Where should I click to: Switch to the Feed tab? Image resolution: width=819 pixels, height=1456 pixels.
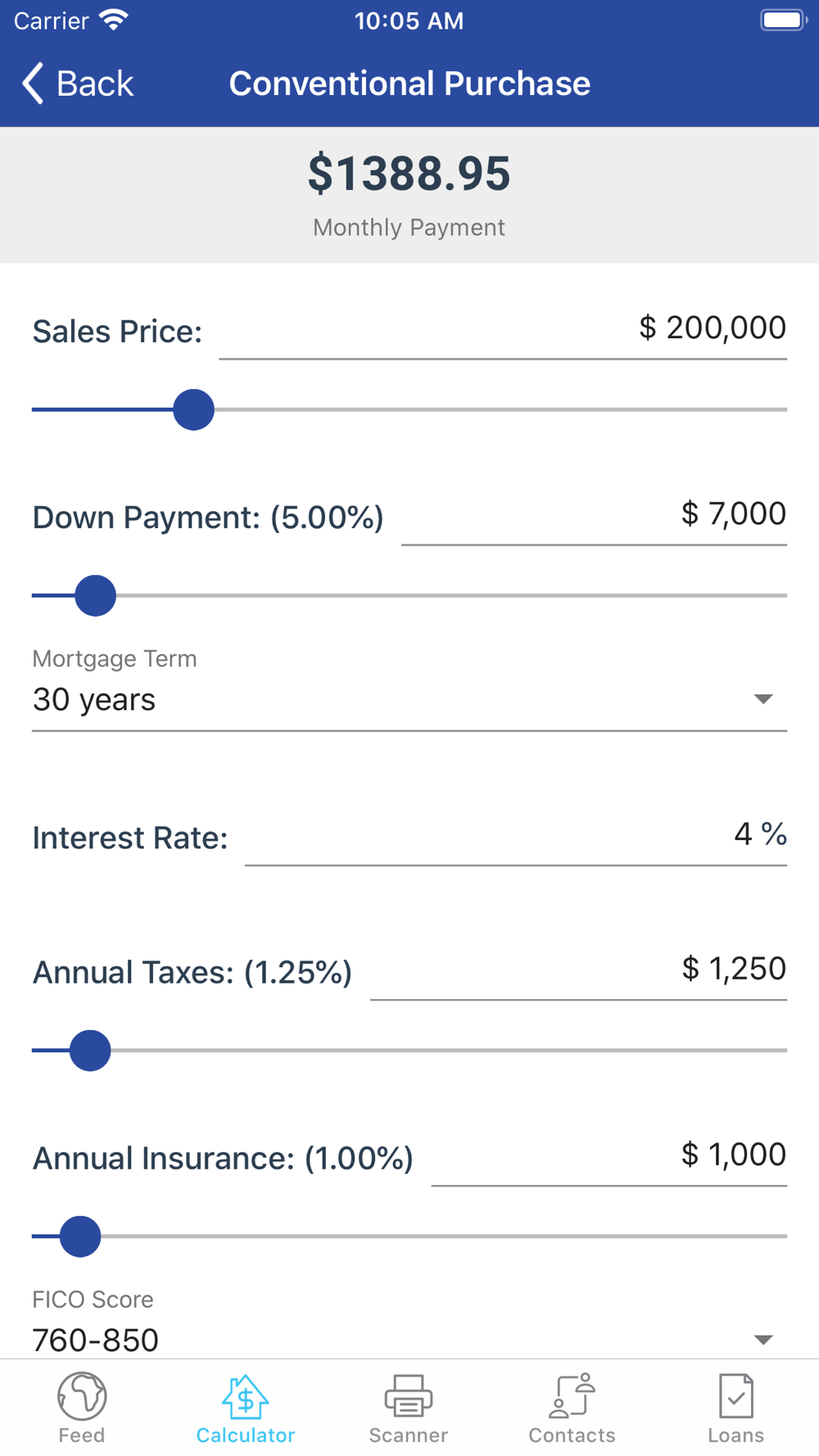coord(82,1409)
